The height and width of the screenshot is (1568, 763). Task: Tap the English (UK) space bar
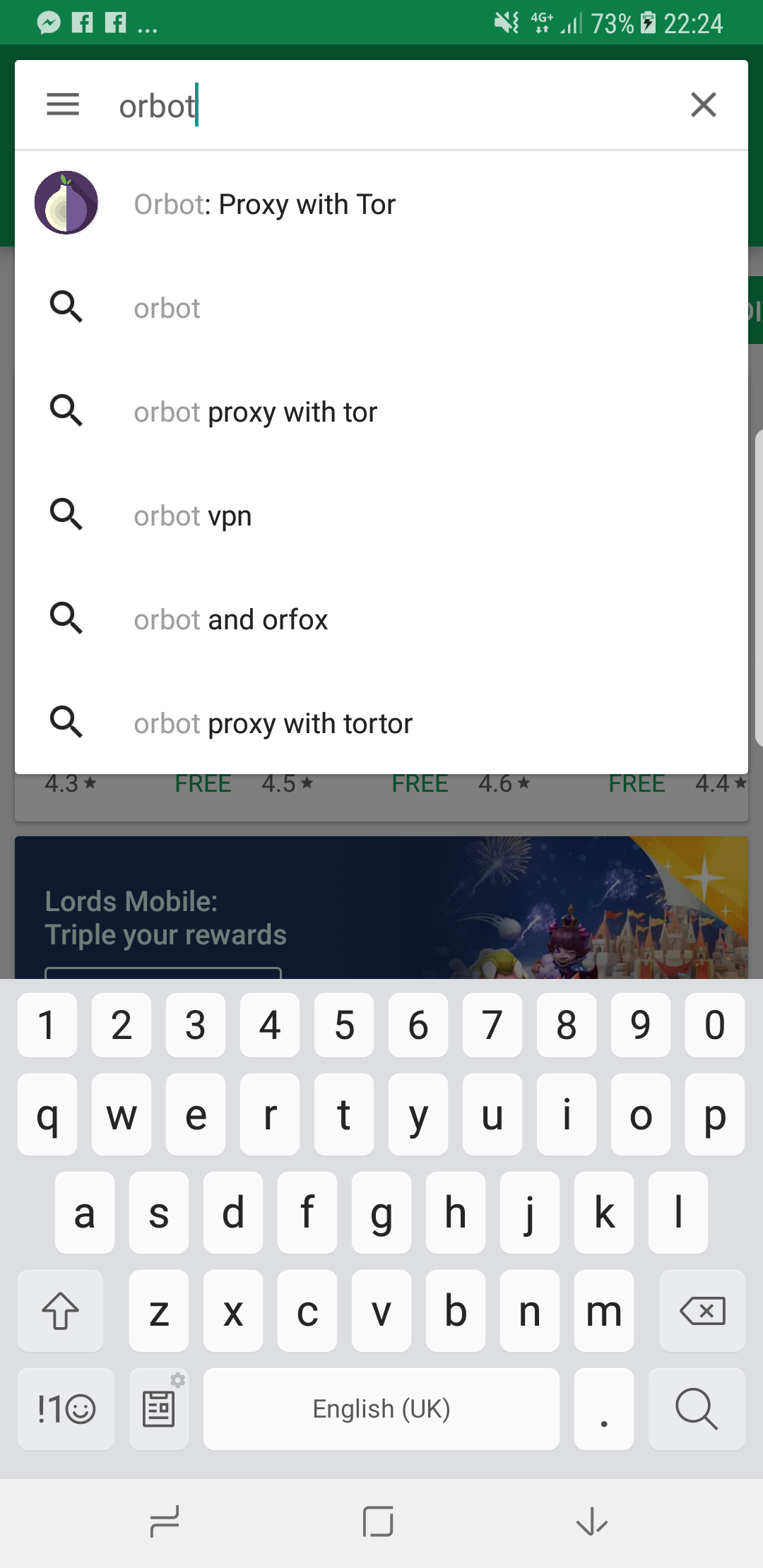pyautogui.click(x=381, y=1409)
